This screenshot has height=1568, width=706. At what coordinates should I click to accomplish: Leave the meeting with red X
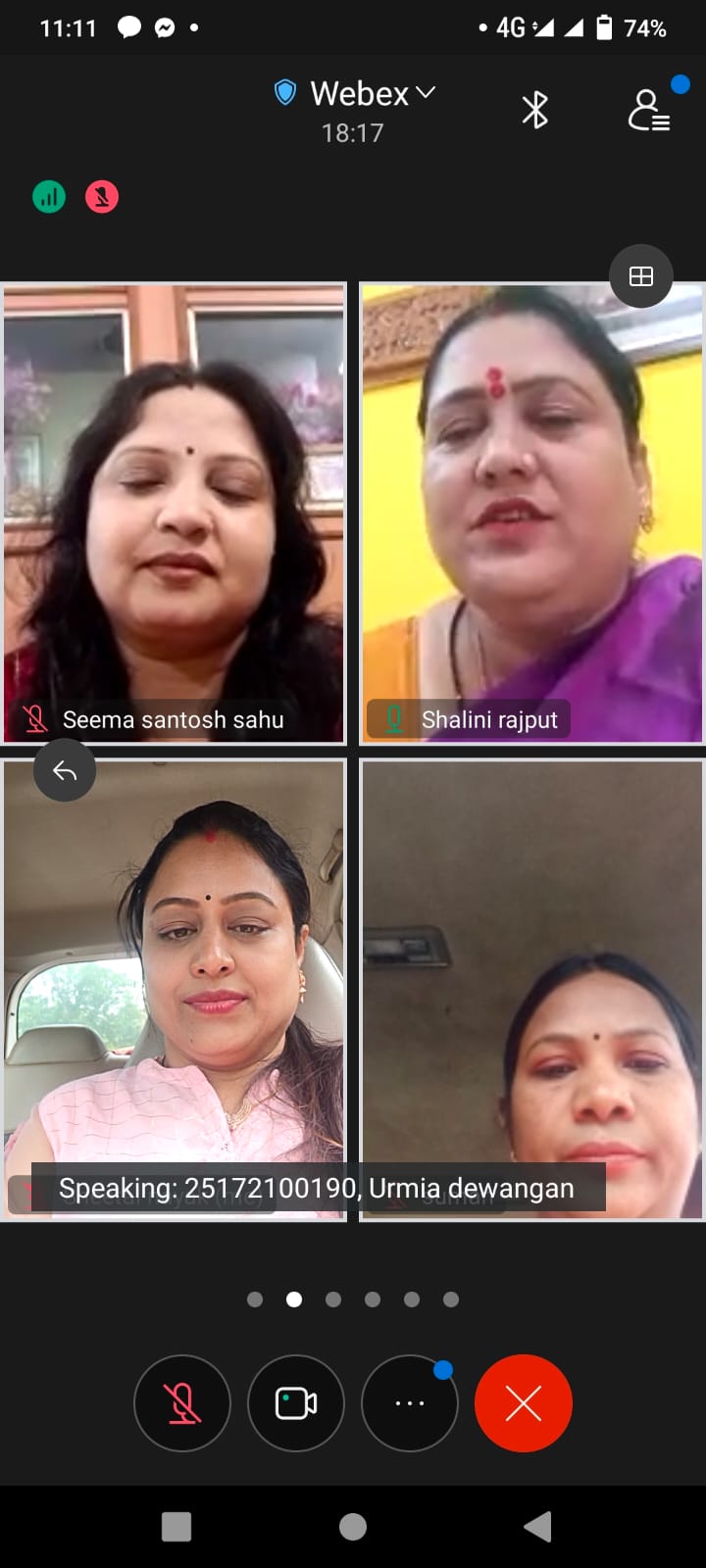[524, 1403]
